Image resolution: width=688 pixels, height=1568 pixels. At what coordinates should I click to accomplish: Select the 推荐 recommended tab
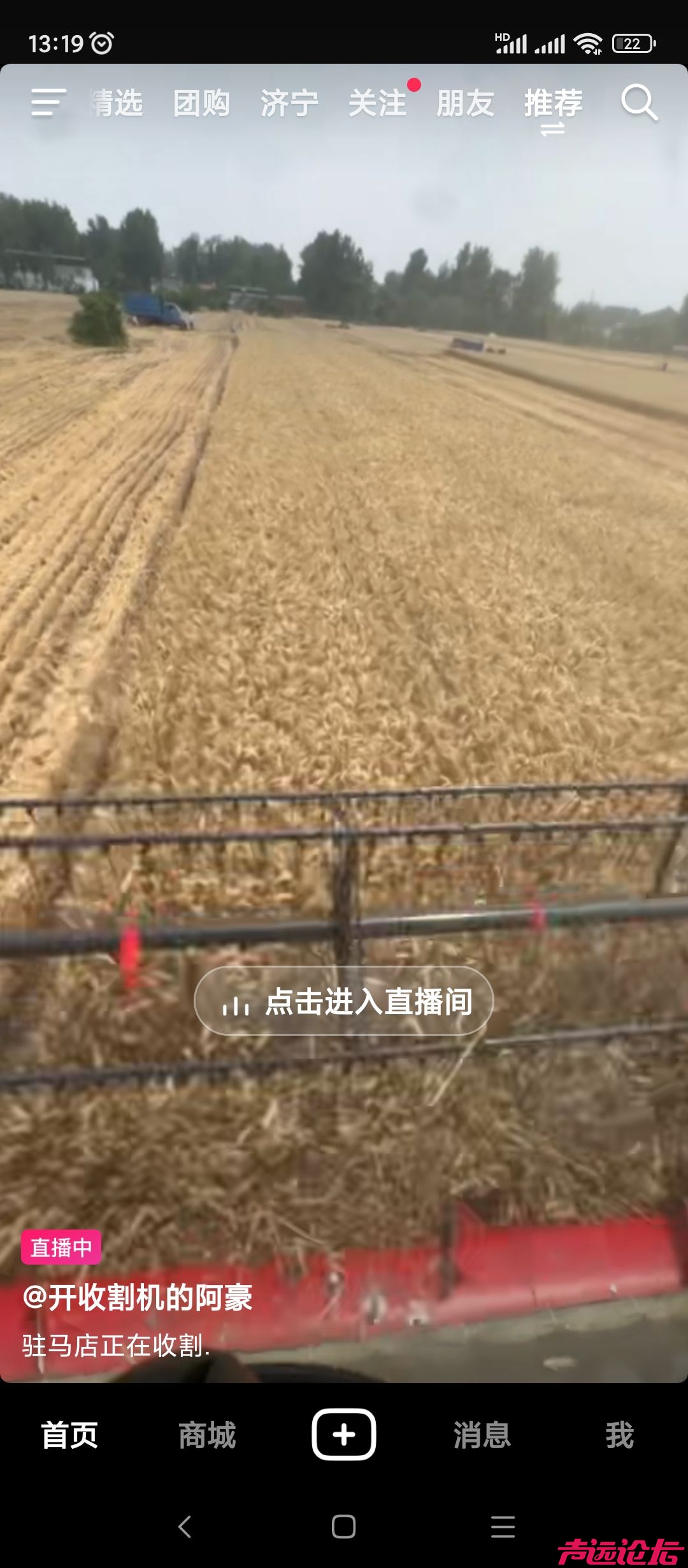coord(553,103)
